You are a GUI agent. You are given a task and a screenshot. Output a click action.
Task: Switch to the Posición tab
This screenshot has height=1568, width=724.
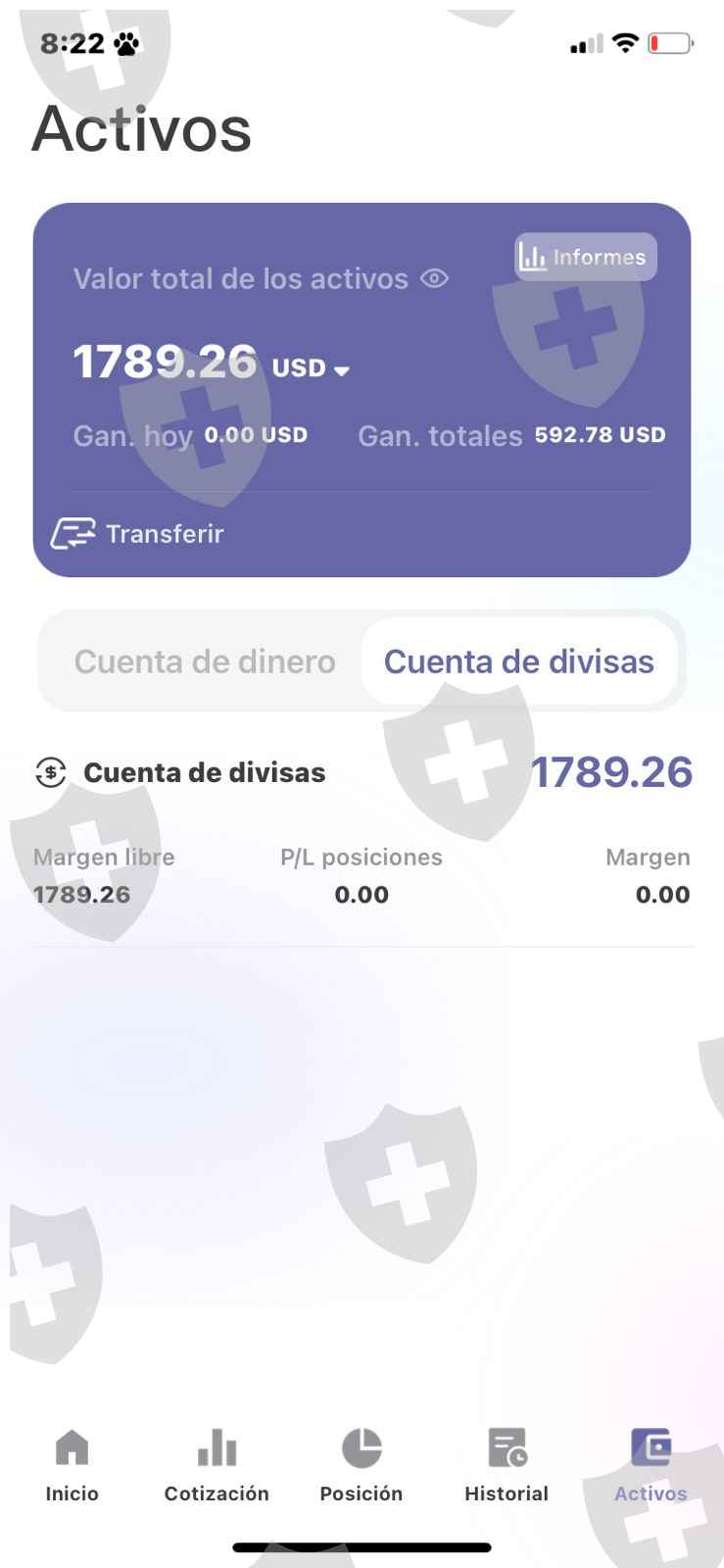362,1465
